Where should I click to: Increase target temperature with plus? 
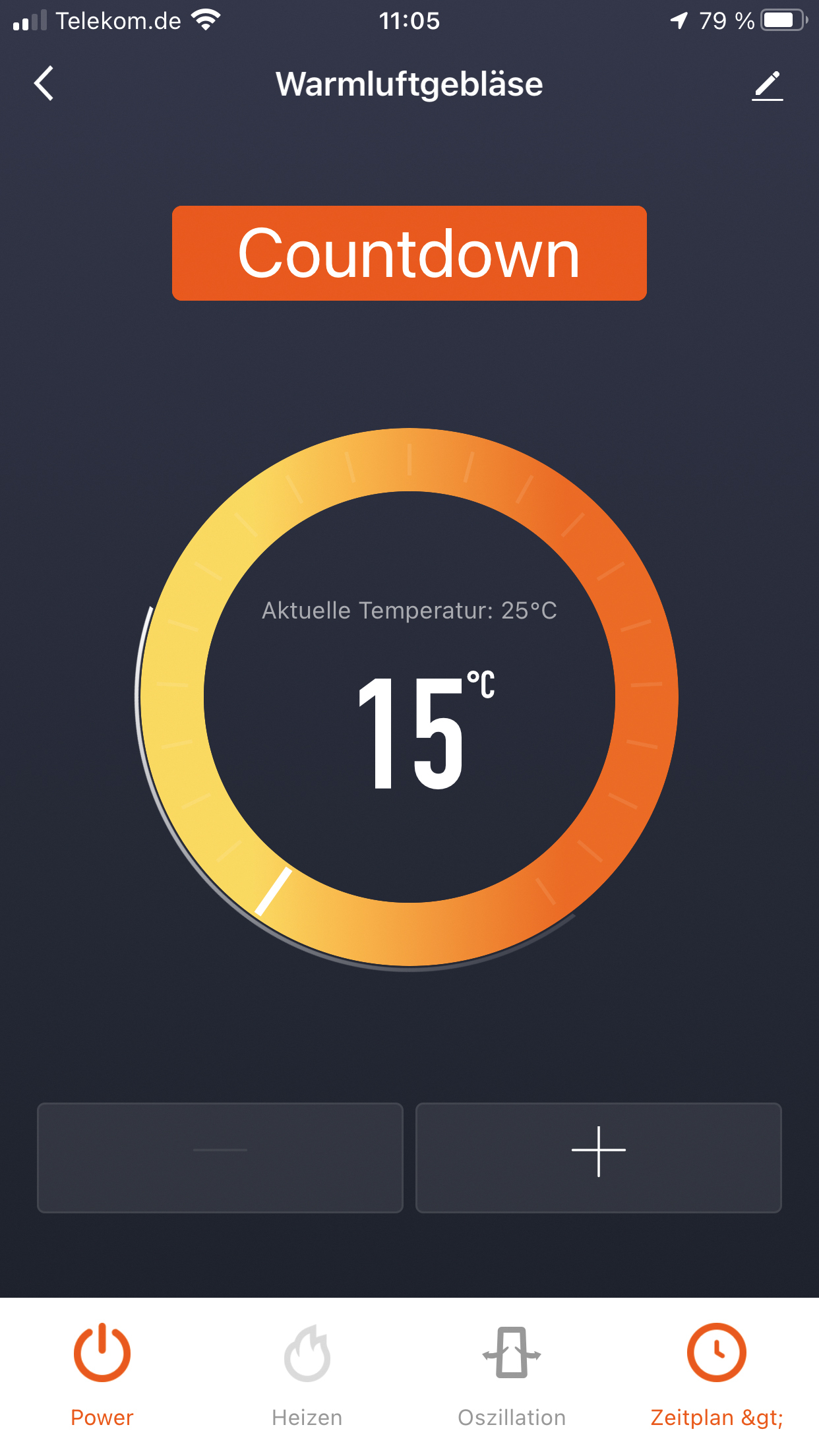coord(598,1157)
